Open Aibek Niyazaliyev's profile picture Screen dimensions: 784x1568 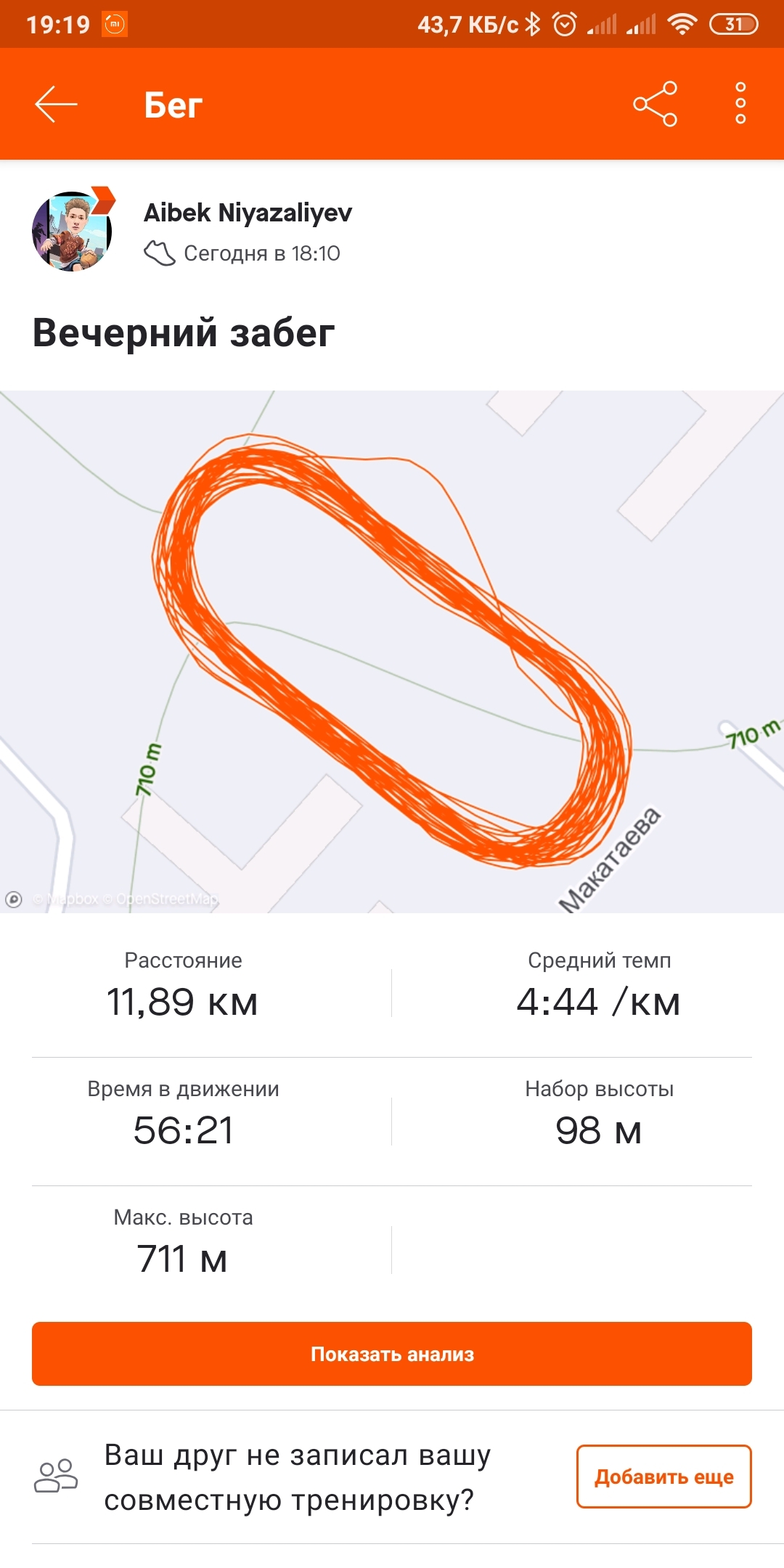[x=72, y=232]
